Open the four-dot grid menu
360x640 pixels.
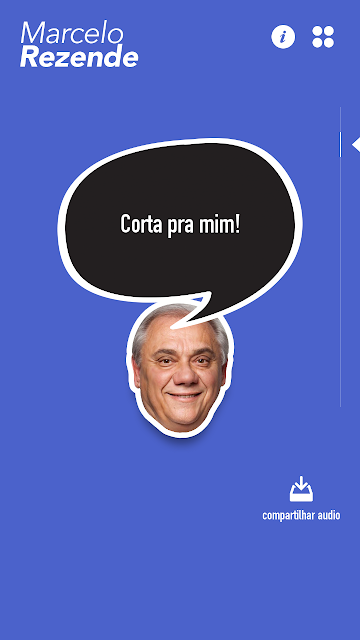click(323, 37)
